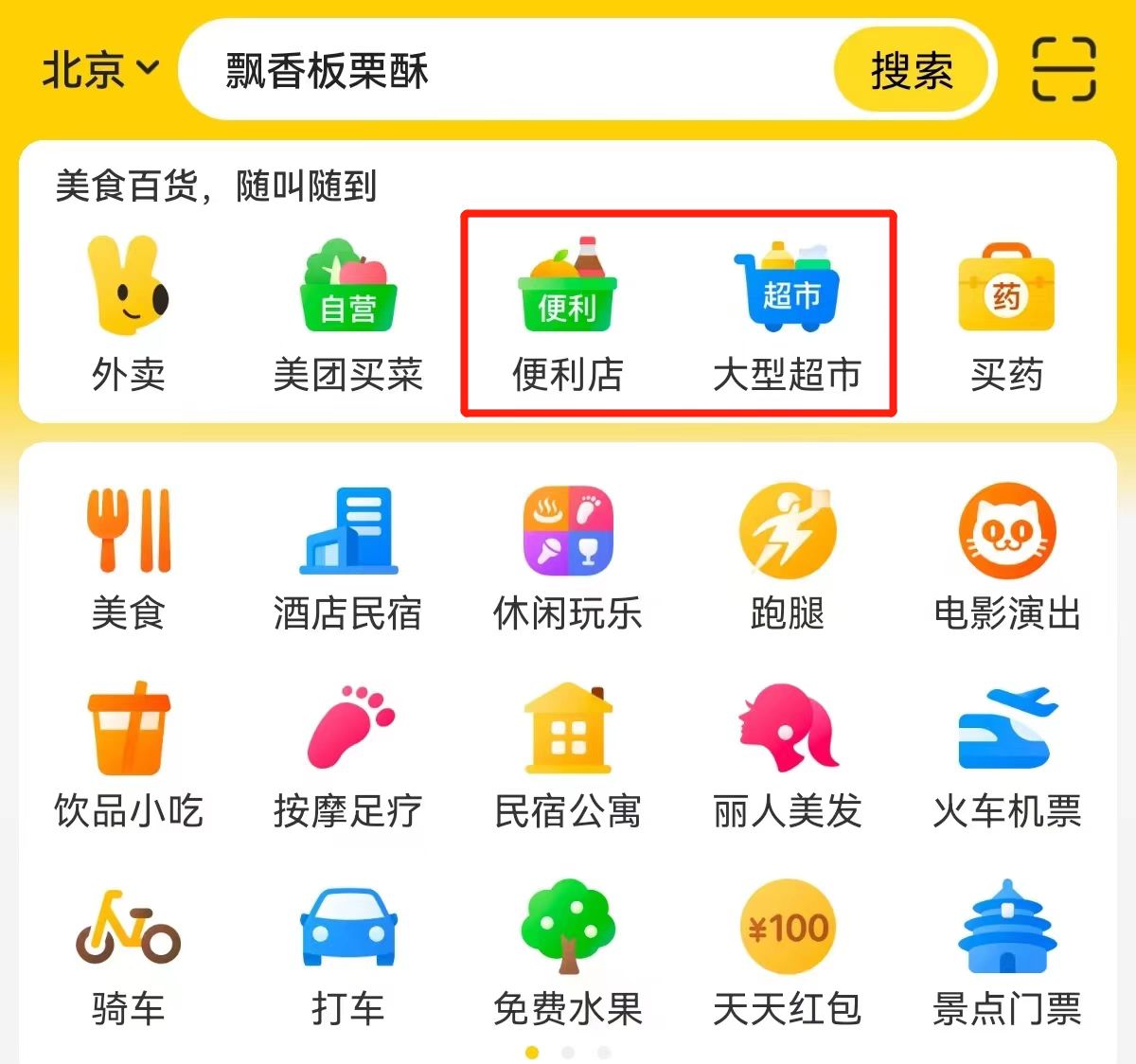Open 景点门票 attraction tickets
Image resolution: width=1136 pixels, height=1064 pixels.
coord(1006,954)
